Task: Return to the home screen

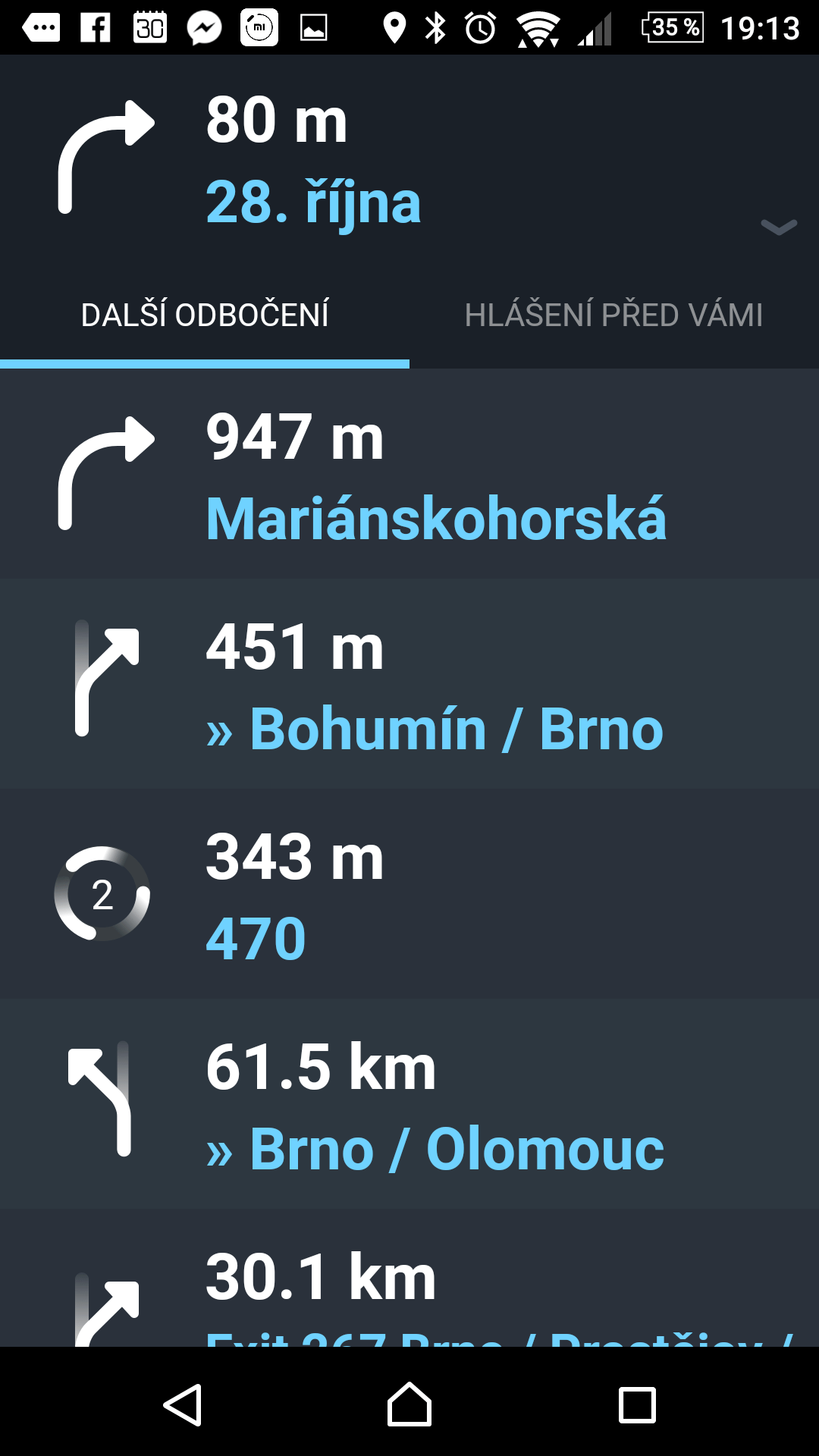Action: (x=409, y=1404)
